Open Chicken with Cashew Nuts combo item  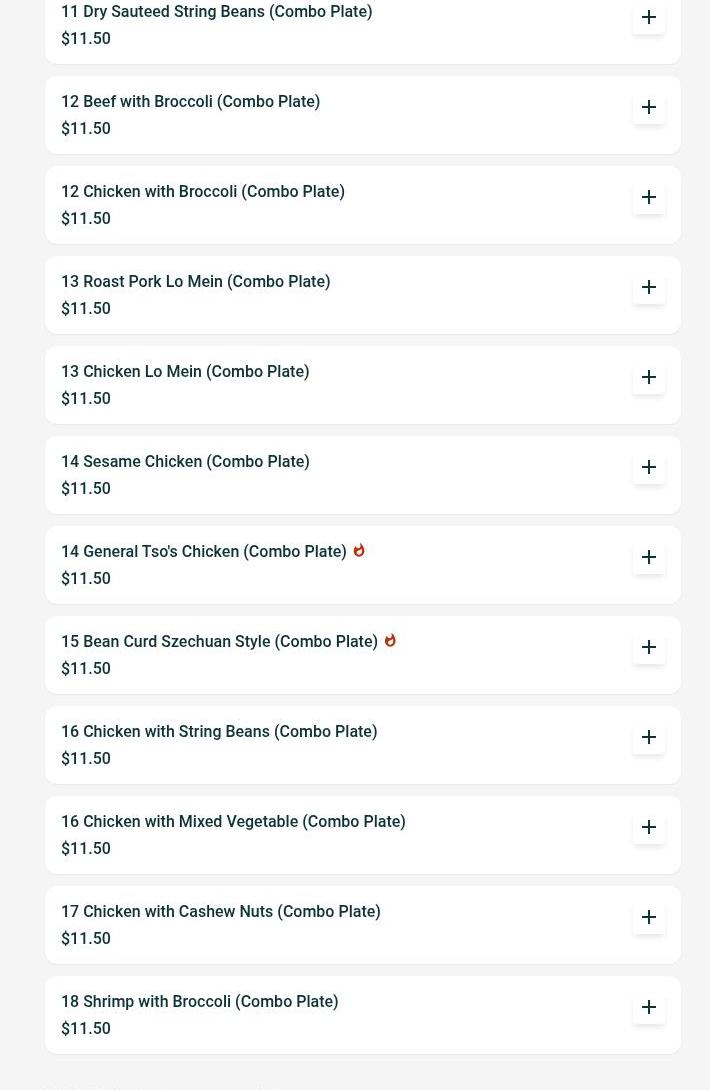(221, 912)
